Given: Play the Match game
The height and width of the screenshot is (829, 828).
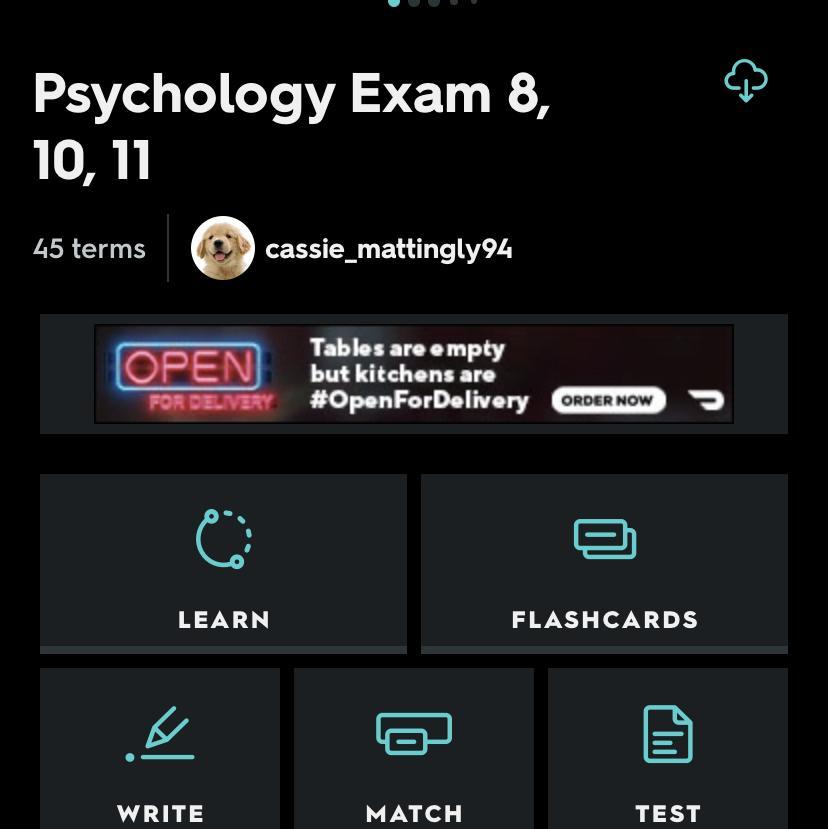Looking at the screenshot, I should tap(414, 750).
